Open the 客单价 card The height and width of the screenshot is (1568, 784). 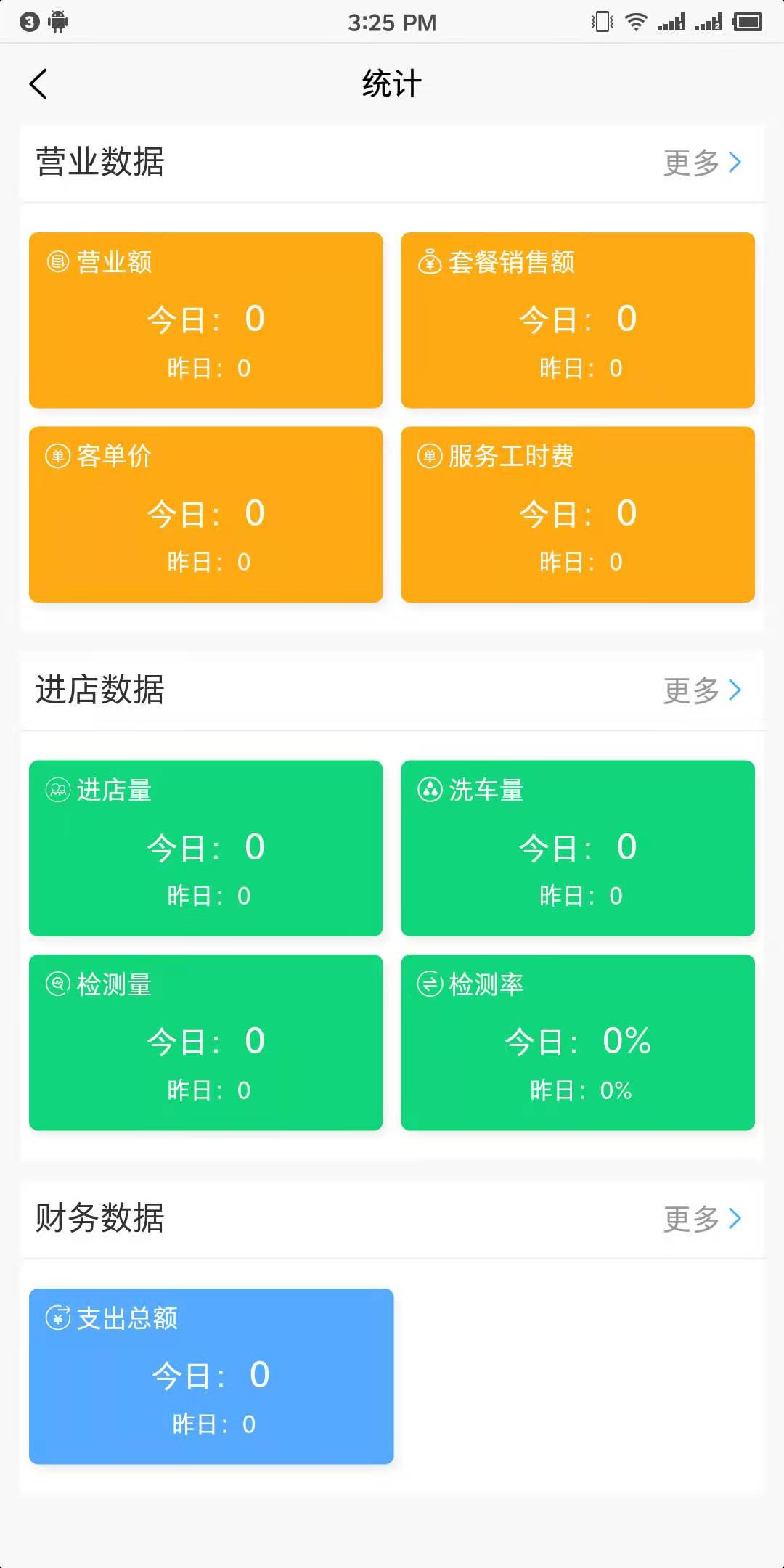pyautogui.click(x=205, y=514)
